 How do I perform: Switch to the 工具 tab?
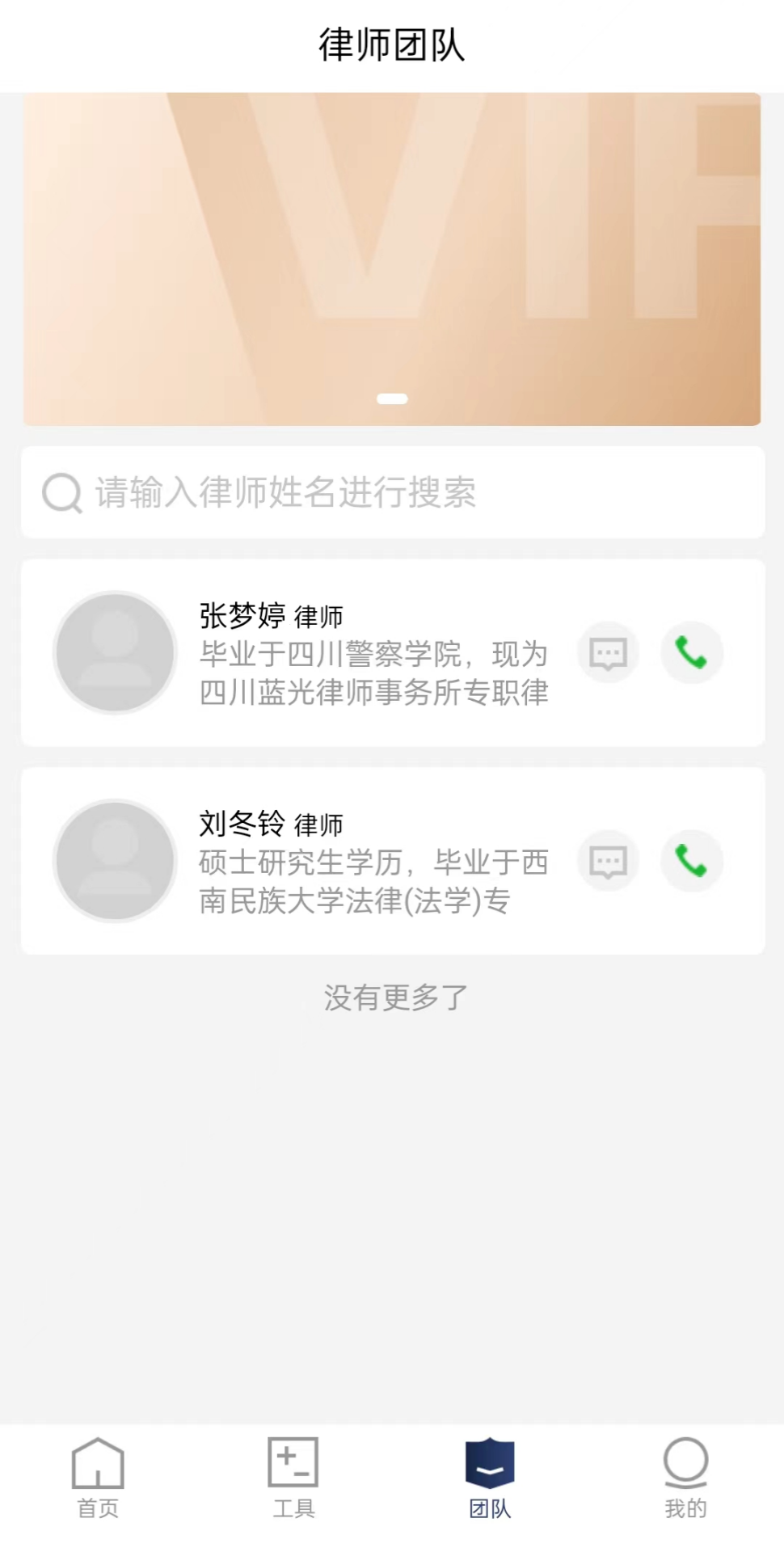pyautogui.click(x=293, y=1478)
